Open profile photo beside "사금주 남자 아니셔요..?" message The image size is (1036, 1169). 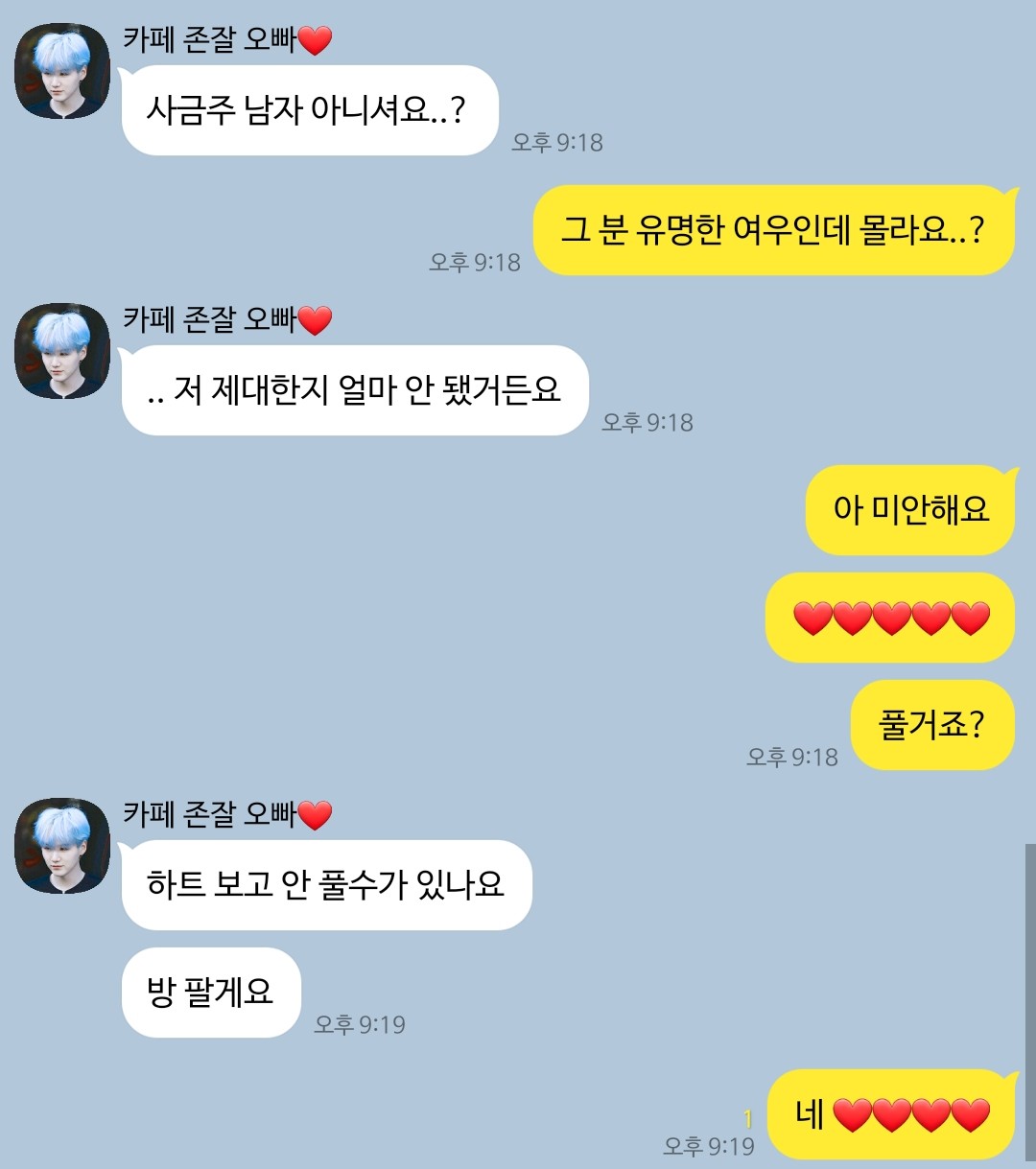coord(62,71)
